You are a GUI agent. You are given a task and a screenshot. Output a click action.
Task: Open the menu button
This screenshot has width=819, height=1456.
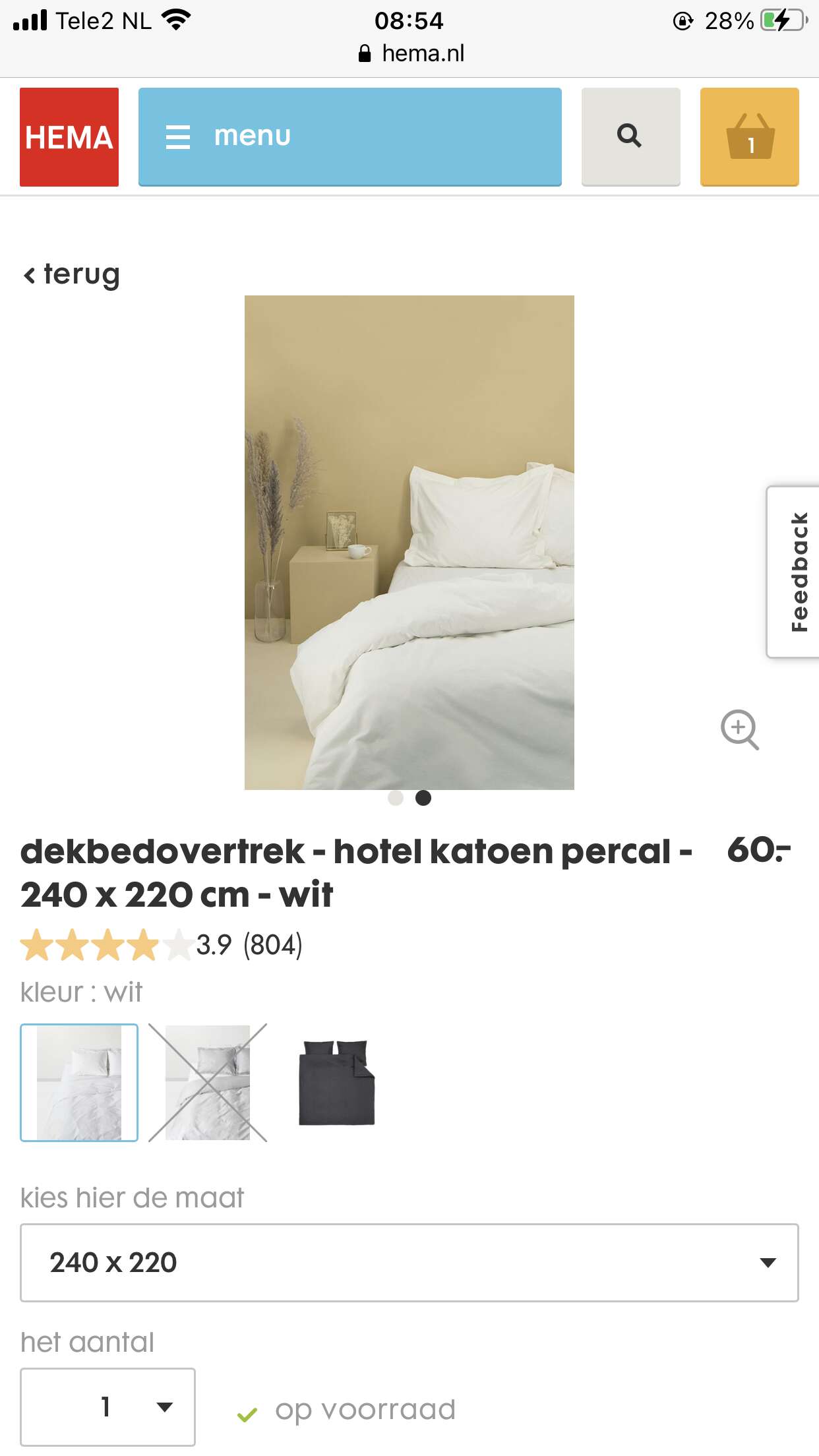[349, 136]
